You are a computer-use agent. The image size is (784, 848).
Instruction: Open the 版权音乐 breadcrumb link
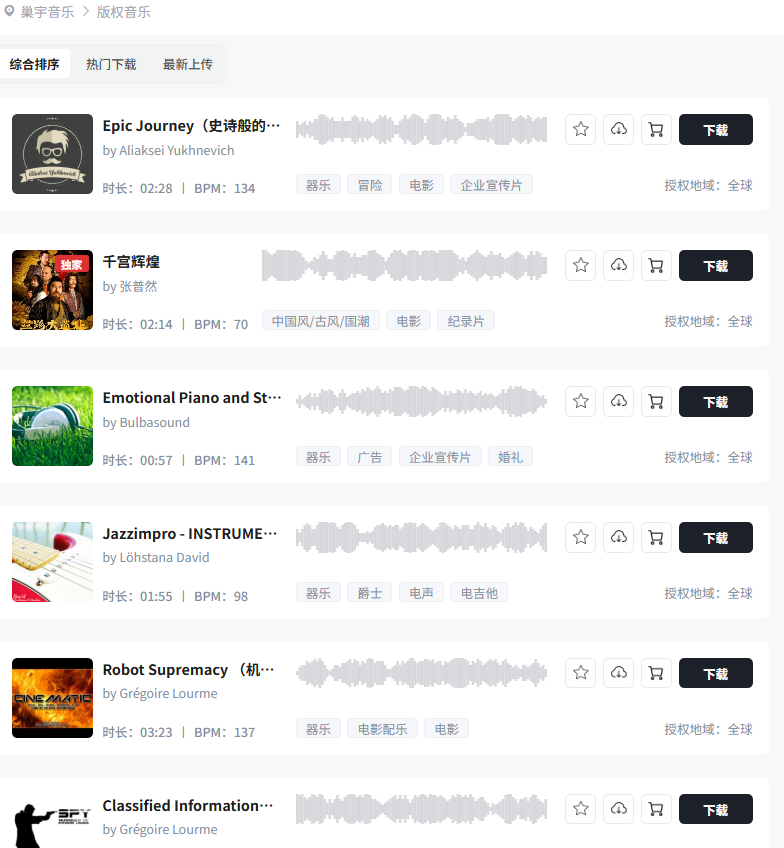point(124,12)
